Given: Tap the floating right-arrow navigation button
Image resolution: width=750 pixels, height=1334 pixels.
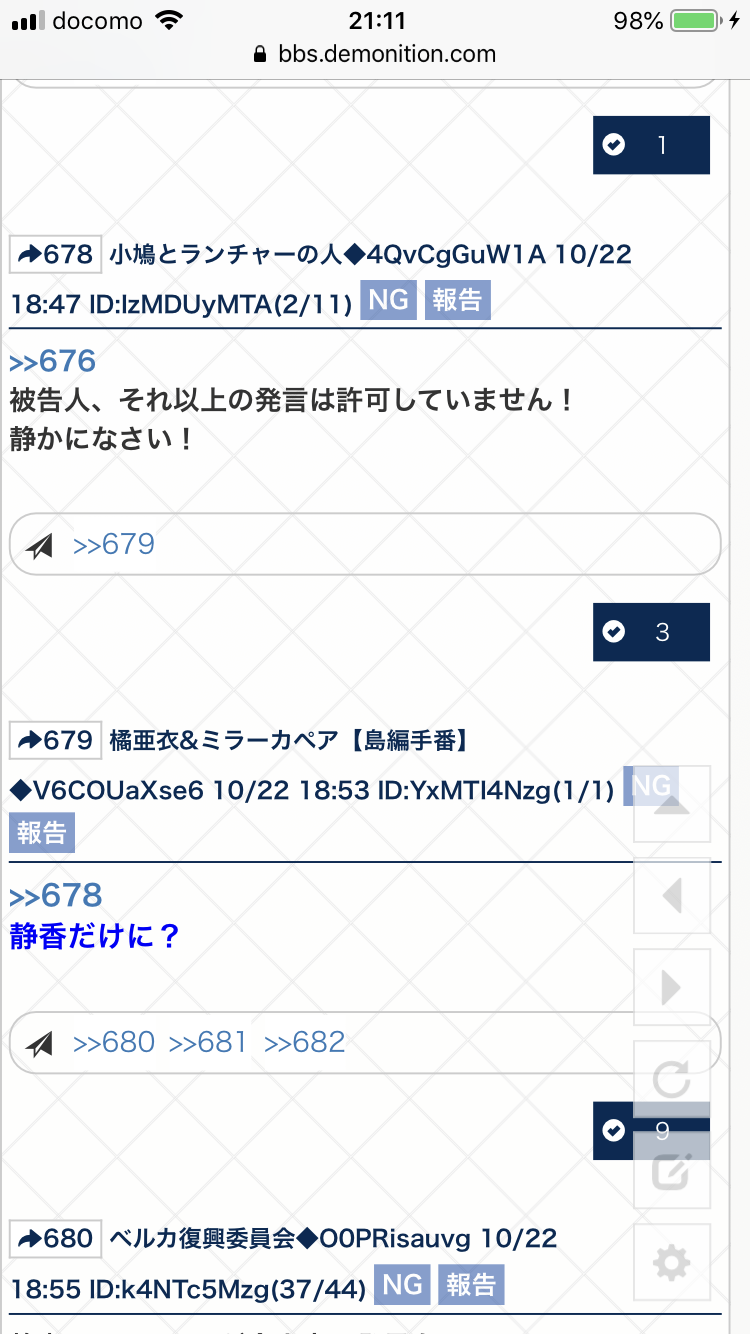Looking at the screenshot, I should pos(672,988).
